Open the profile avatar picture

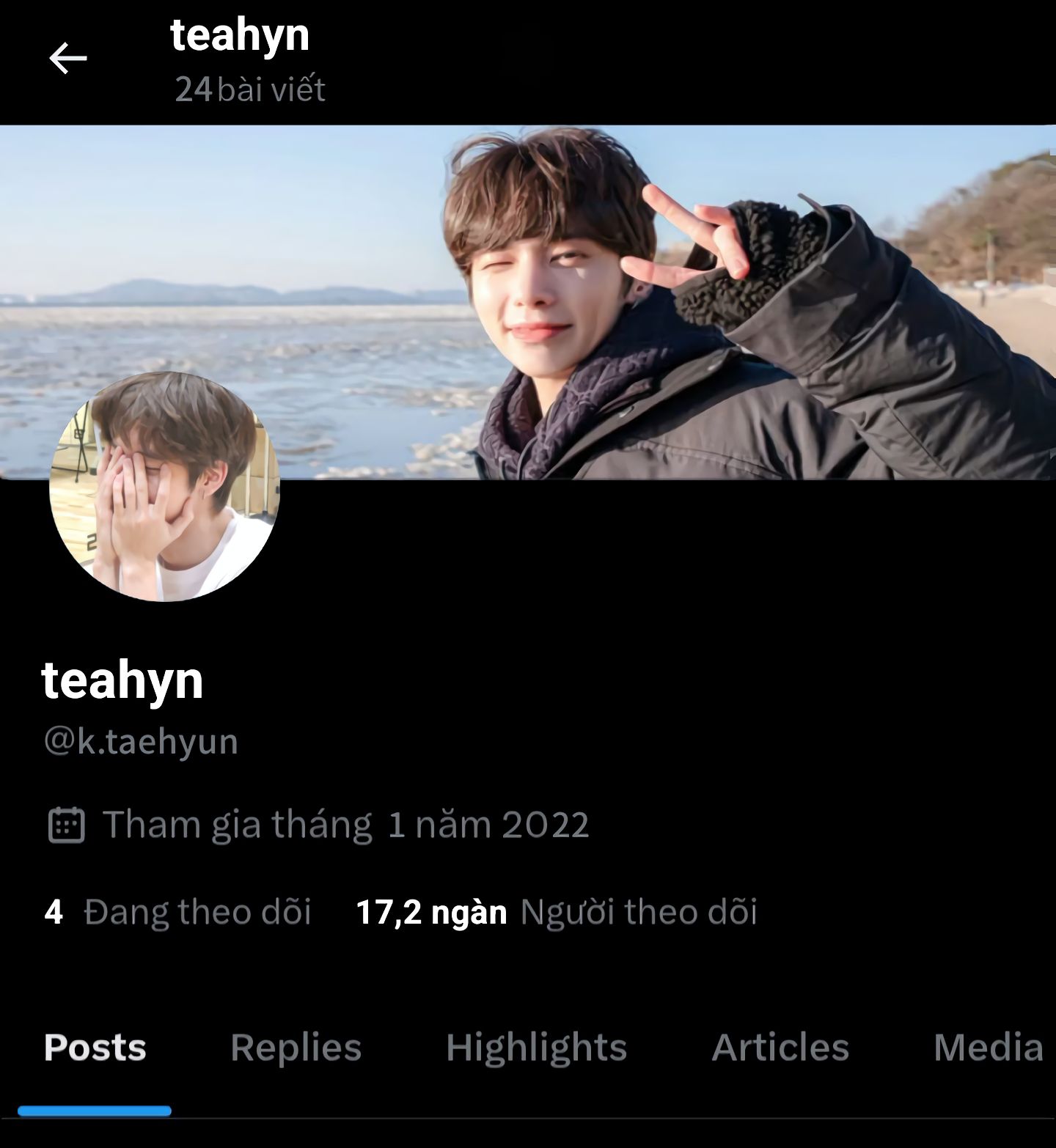coord(164,487)
